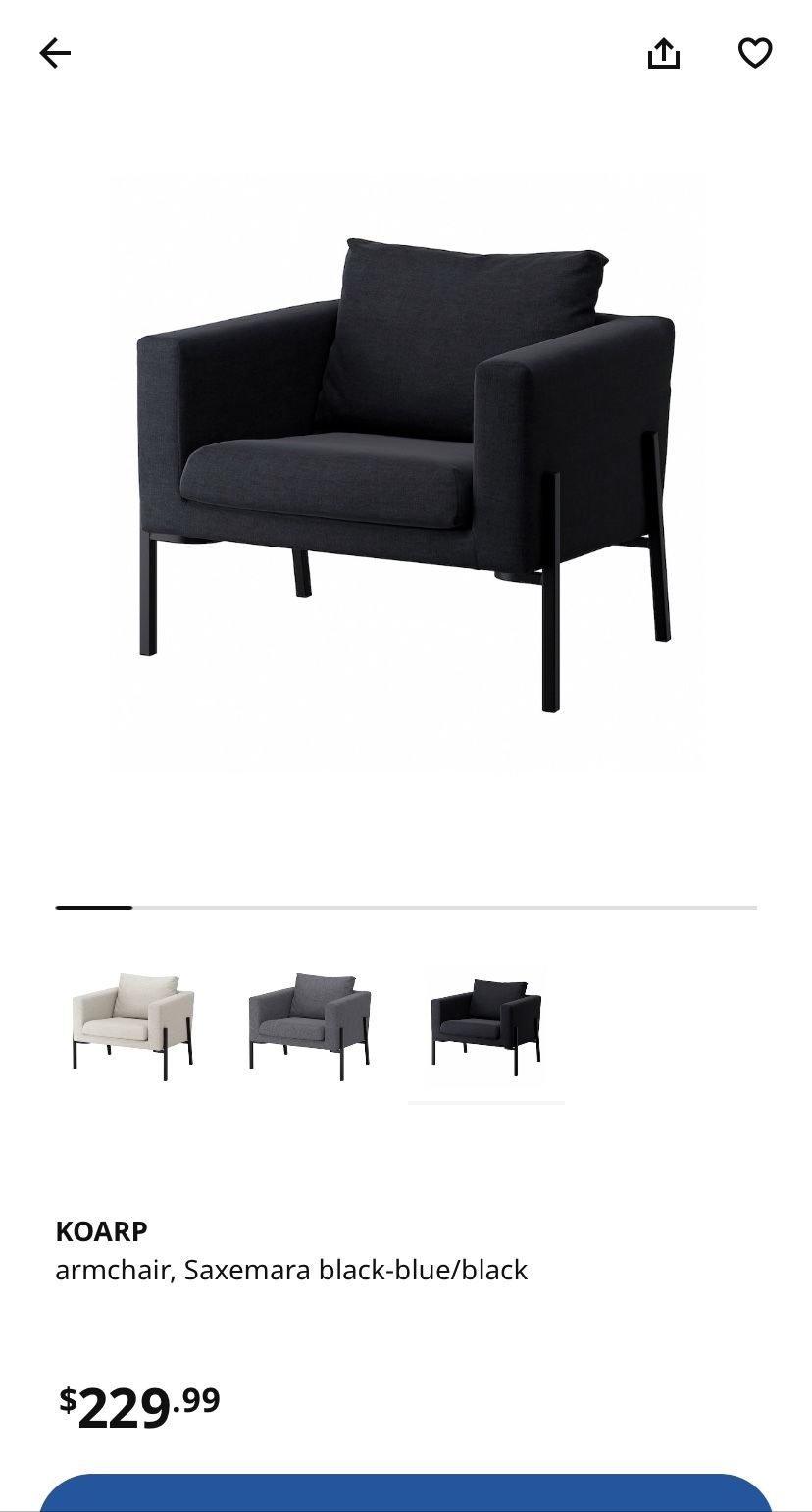Image resolution: width=812 pixels, height=1512 pixels.
Task: Tap the blue button at the bottom
Action: pos(406,1492)
